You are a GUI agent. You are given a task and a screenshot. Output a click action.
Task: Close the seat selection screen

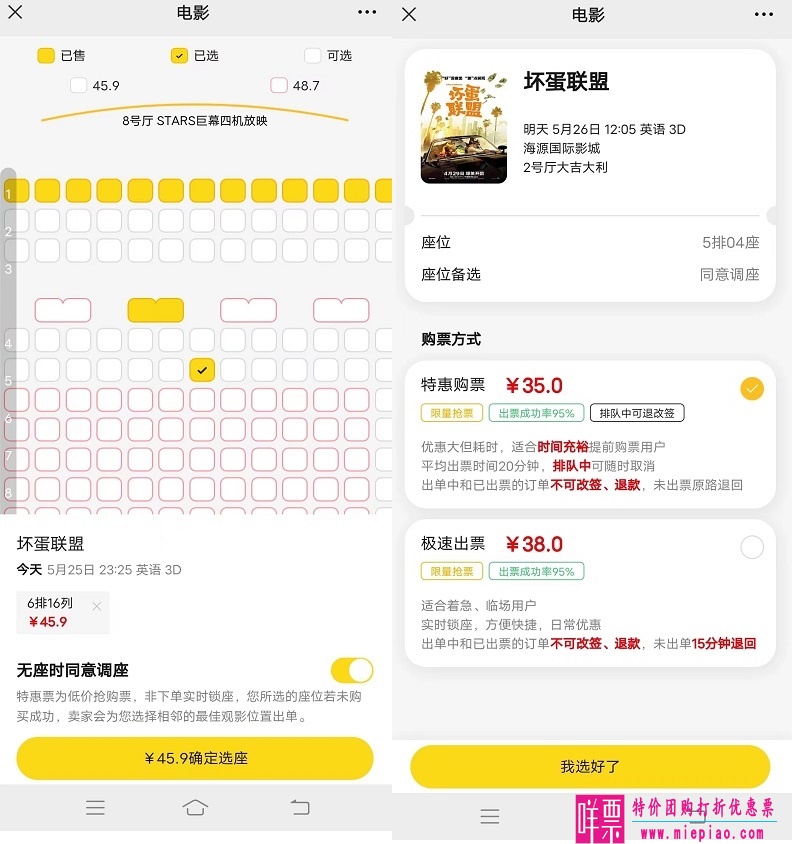click(15, 13)
